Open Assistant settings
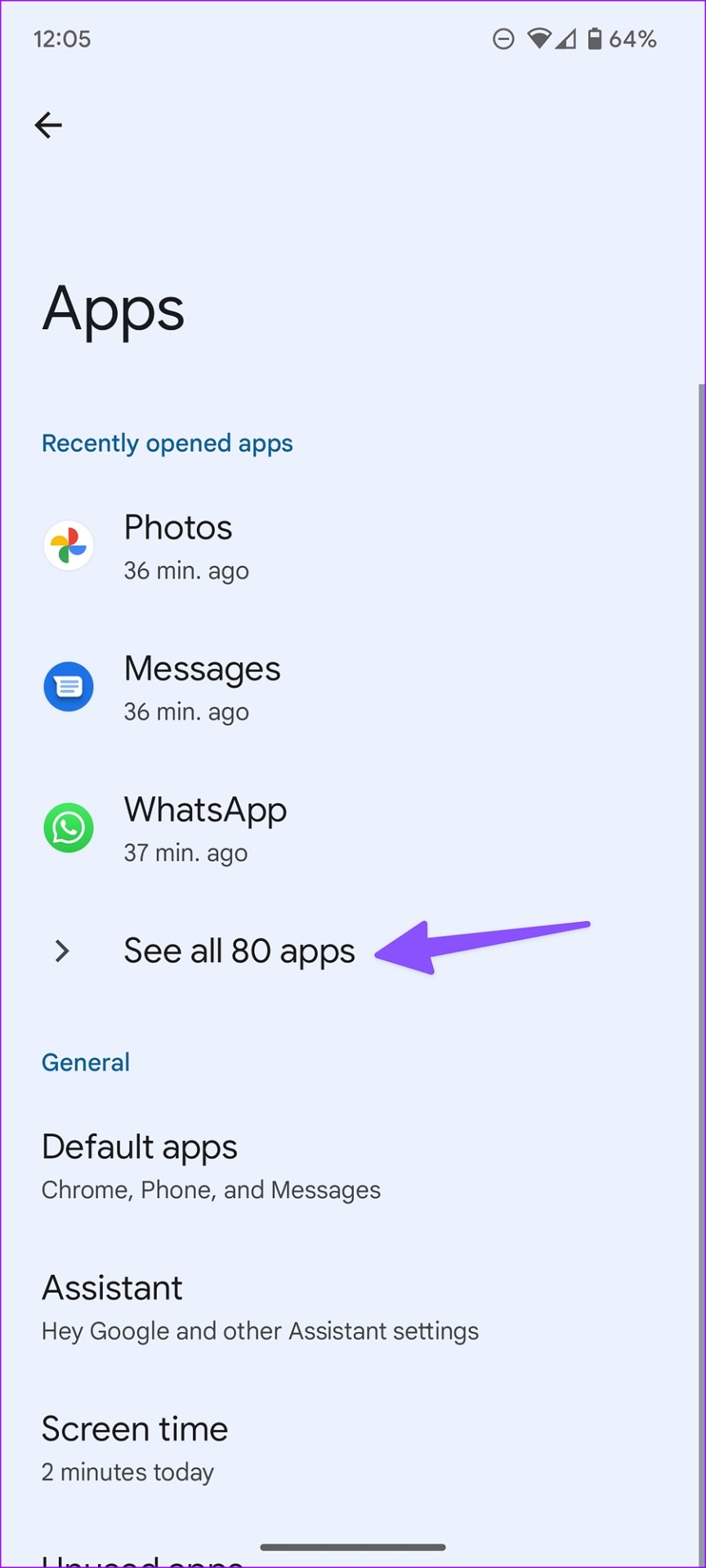The width and height of the screenshot is (706, 1568). click(x=353, y=1307)
